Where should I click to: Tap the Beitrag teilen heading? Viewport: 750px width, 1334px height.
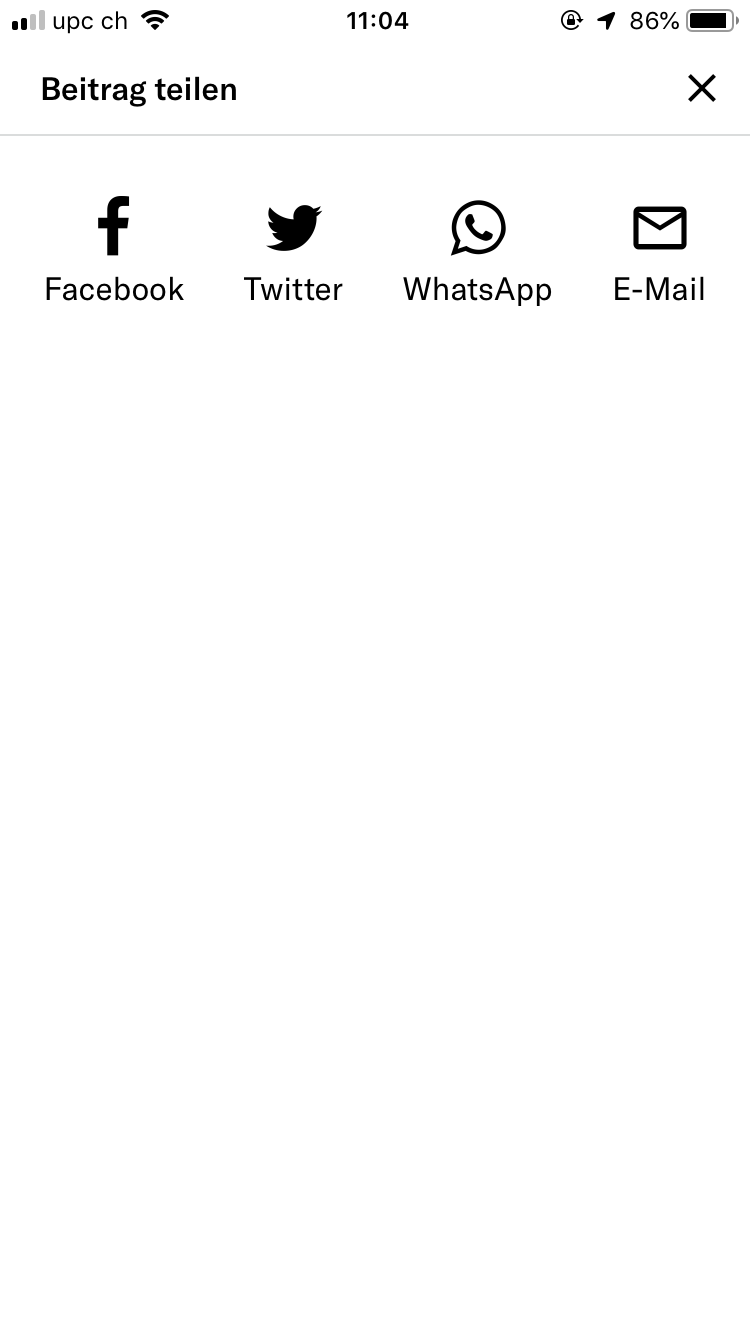coord(138,89)
